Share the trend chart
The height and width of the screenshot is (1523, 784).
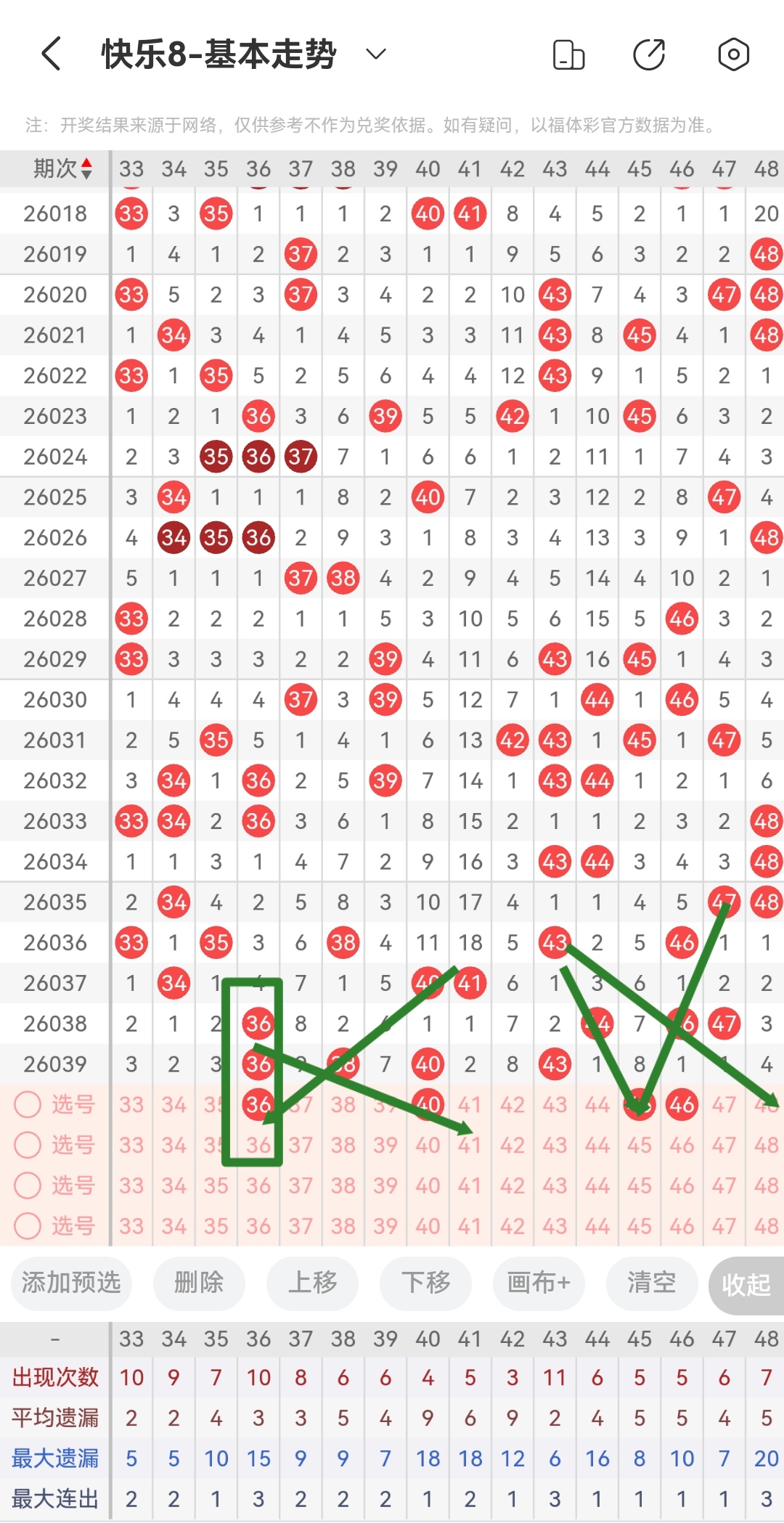(649, 54)
